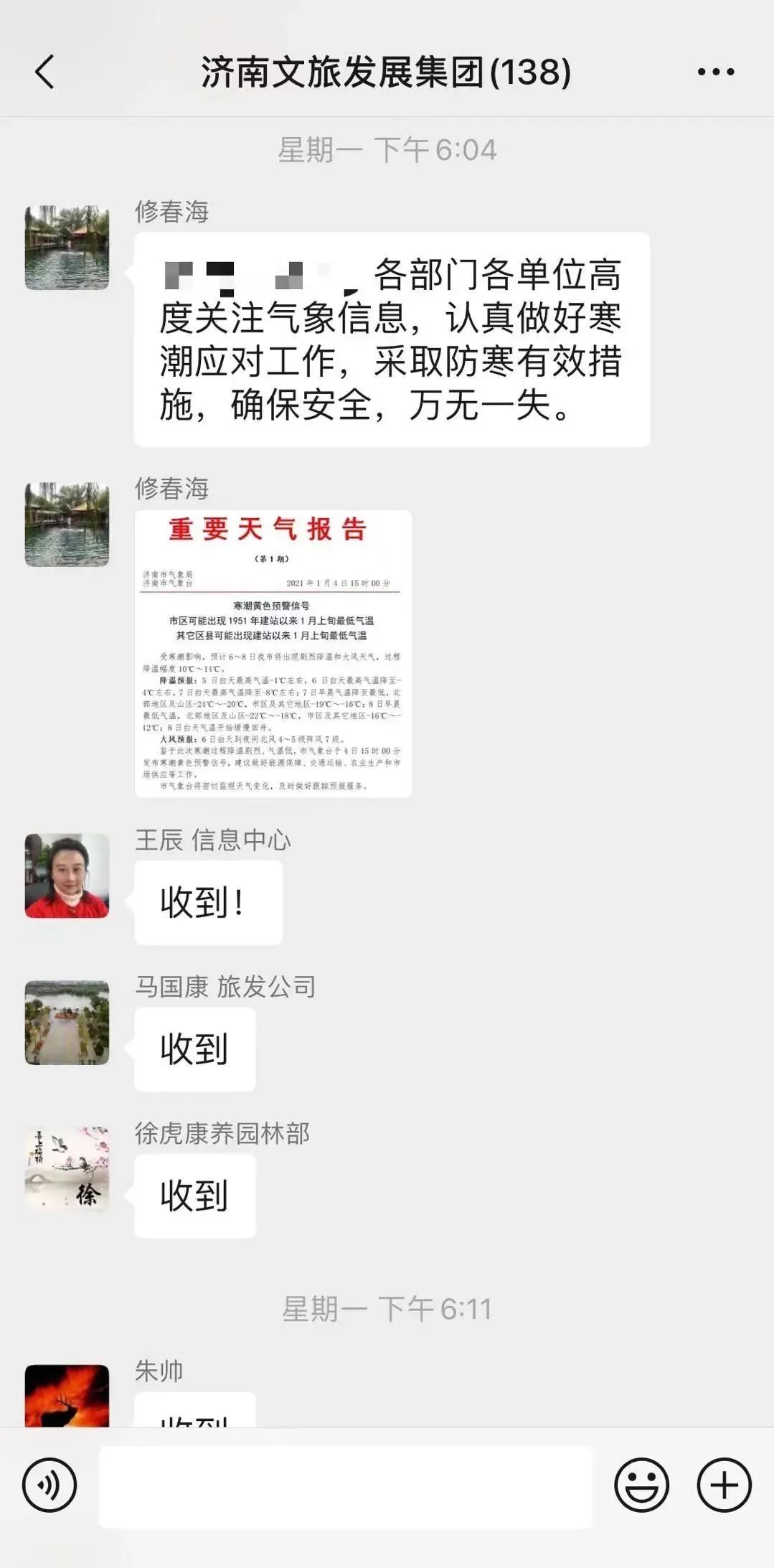774x1568 pixels.
Task: Open the emoji picker
Action: [x=641, y=1485]
